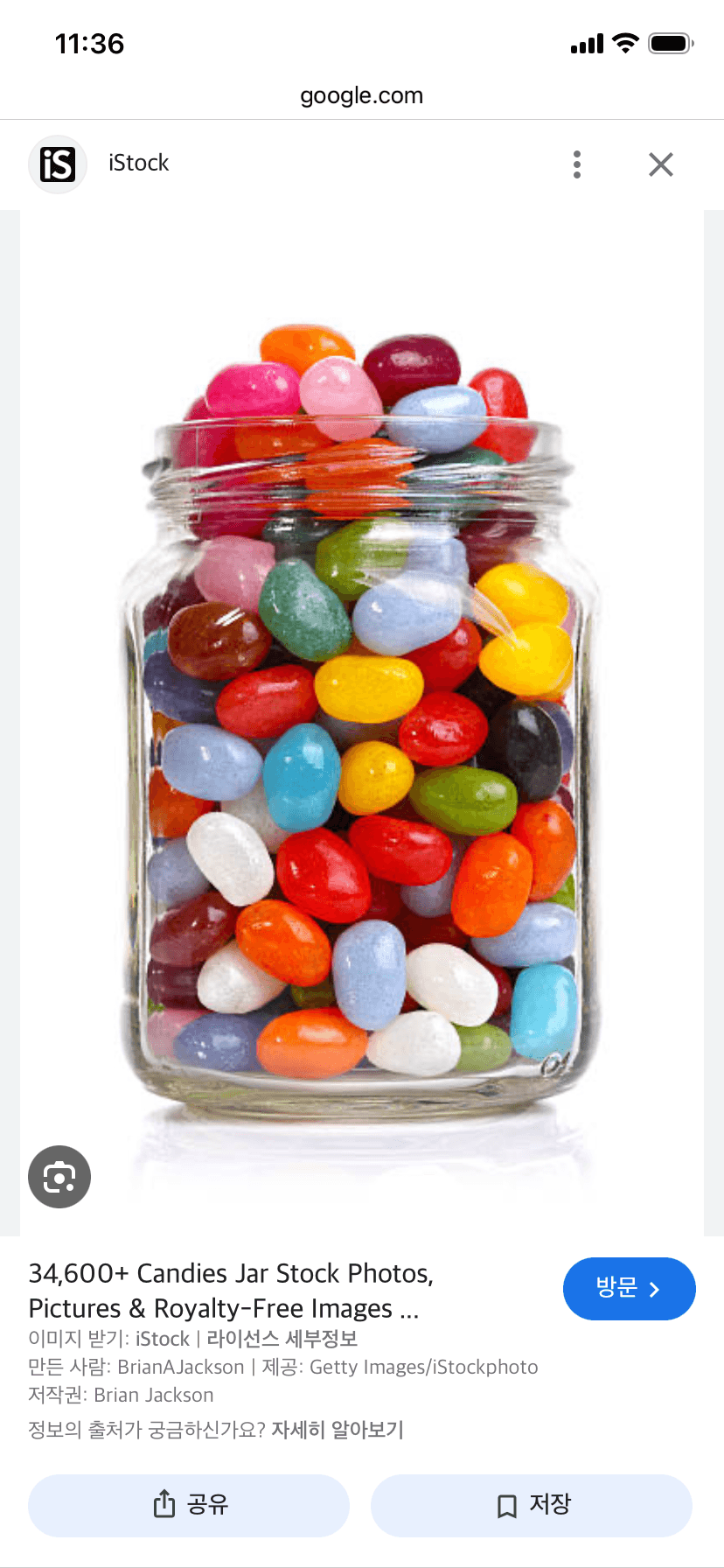The width and height of the screenshot is (724, 1568).
Task: Tap the 방문 button to visit the site
Action: (x=629, y=1288)
